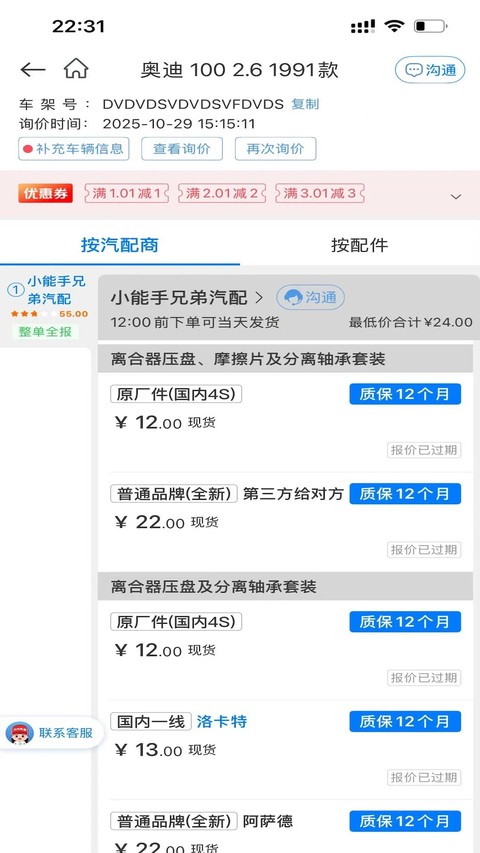Open 小能手兄弟汽配 store page

(x=187, y=298)
